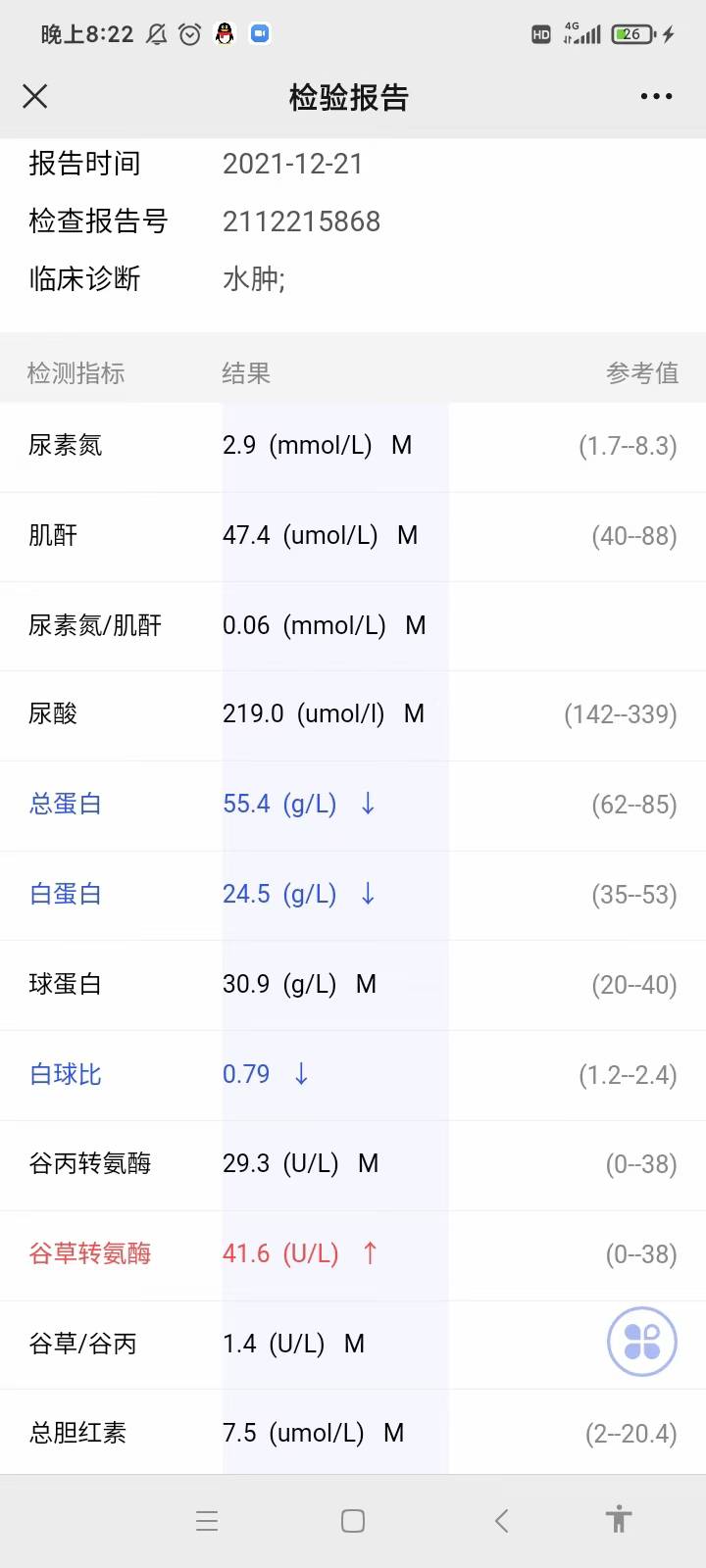This screenshot has height=1568, width=706.
Task: Tap the accessibility figure icon in navigation bar
Action: coord(618,1520)
